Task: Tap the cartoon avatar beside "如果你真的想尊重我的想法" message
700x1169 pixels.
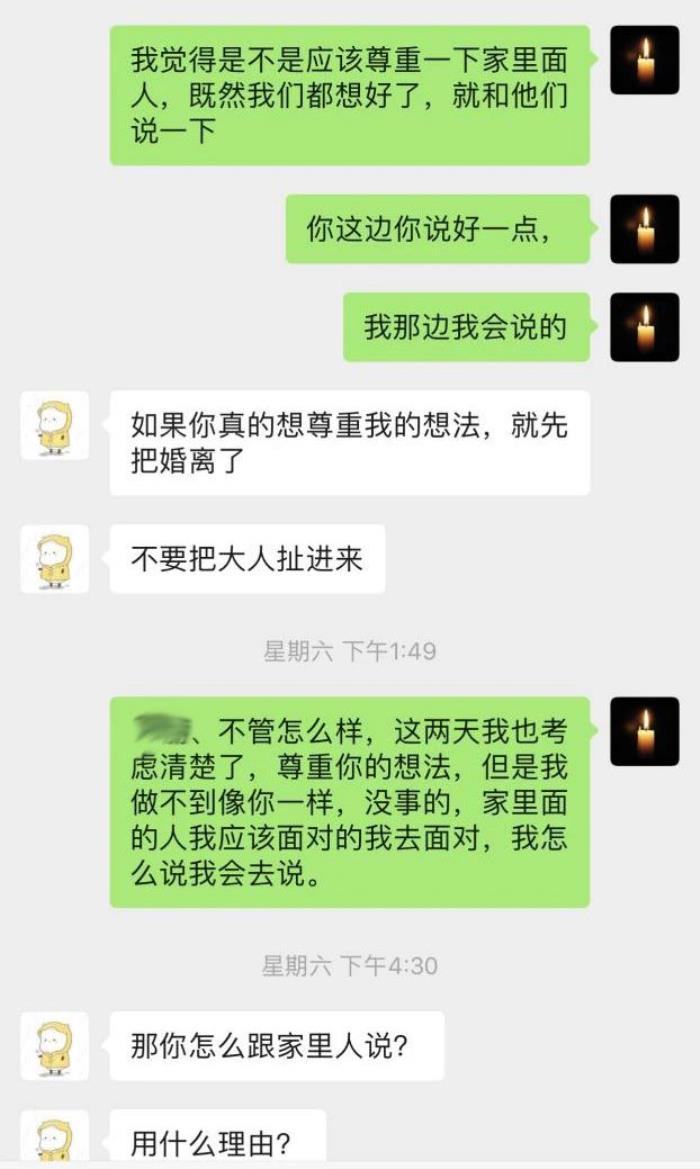Action: 55,426
